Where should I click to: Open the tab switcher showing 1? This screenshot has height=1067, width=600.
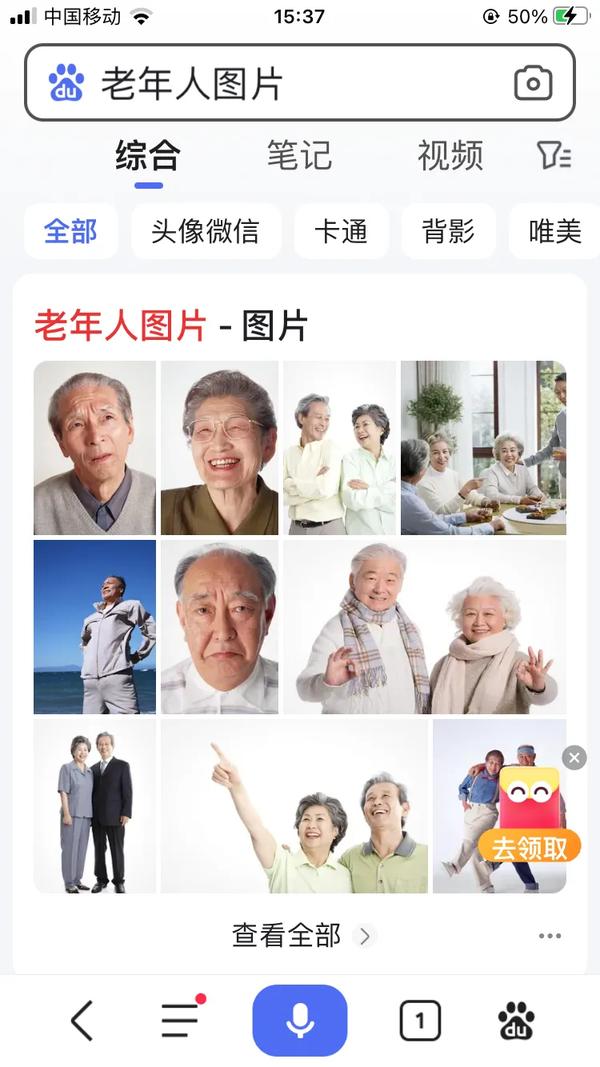(420, 1021)
